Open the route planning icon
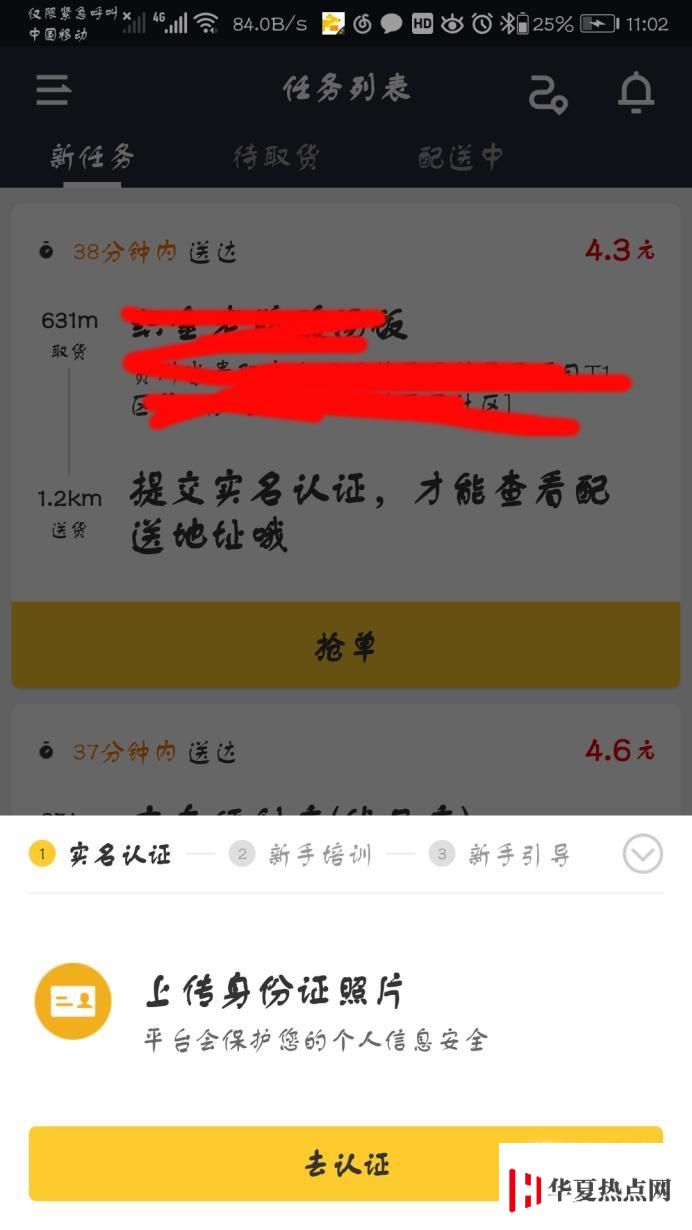Viewport: 692px width, 1230px height. click(x=547, y=93)
